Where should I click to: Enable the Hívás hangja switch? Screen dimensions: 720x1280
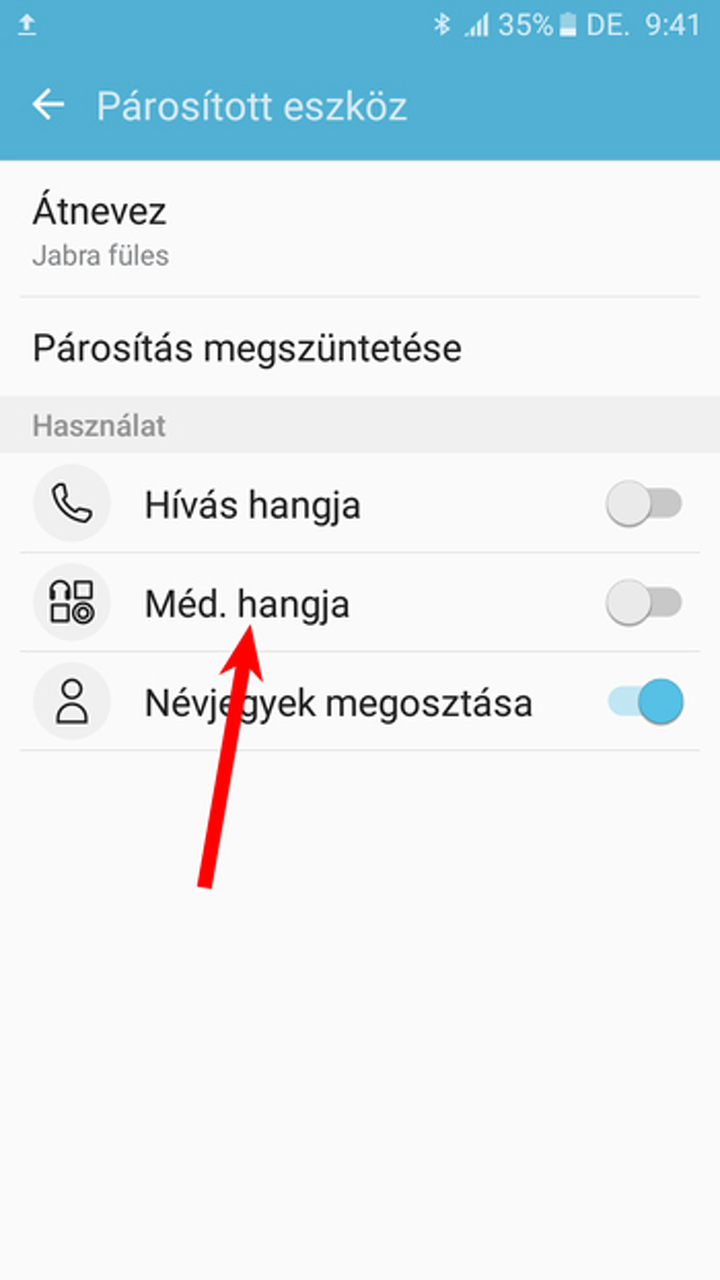644,505
